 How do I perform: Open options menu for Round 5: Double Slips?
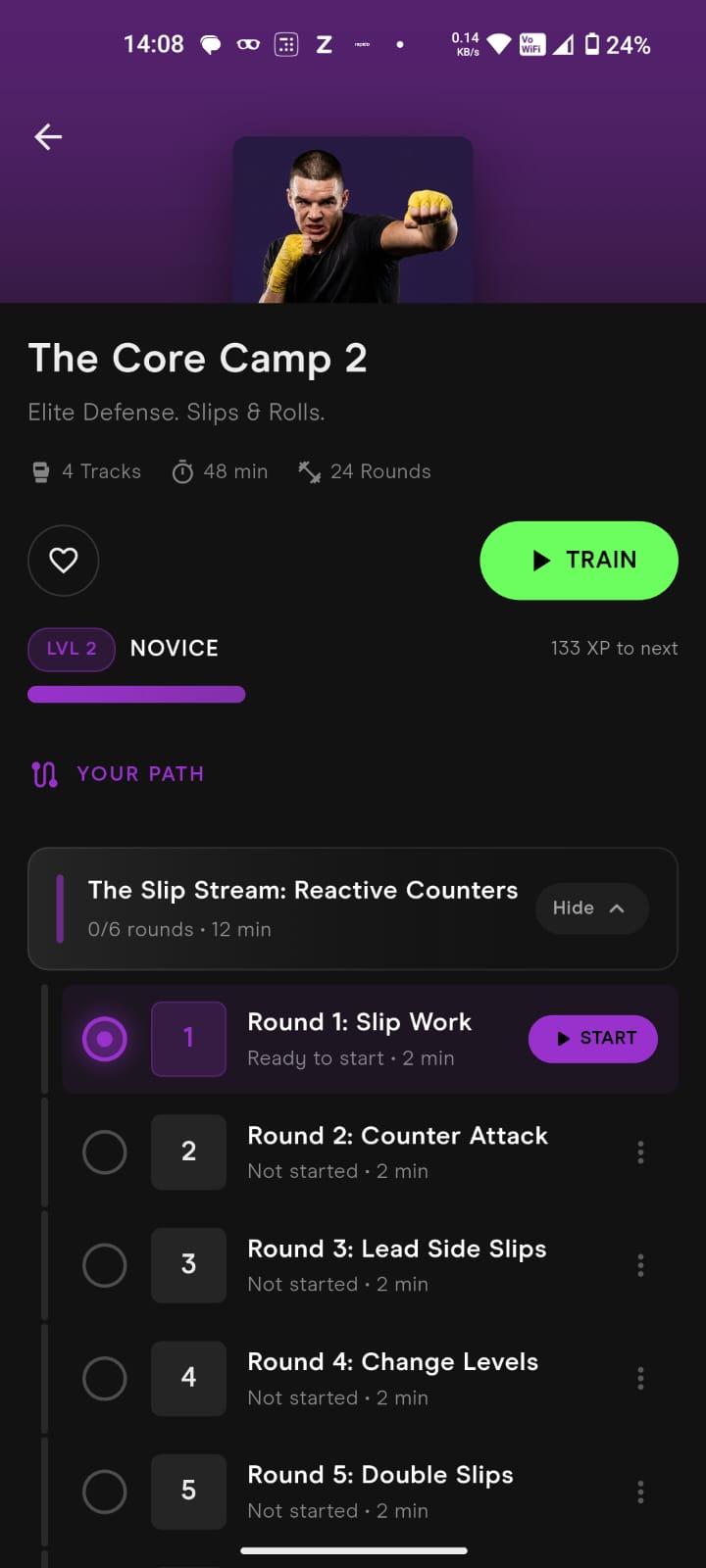click(640, 1492)
